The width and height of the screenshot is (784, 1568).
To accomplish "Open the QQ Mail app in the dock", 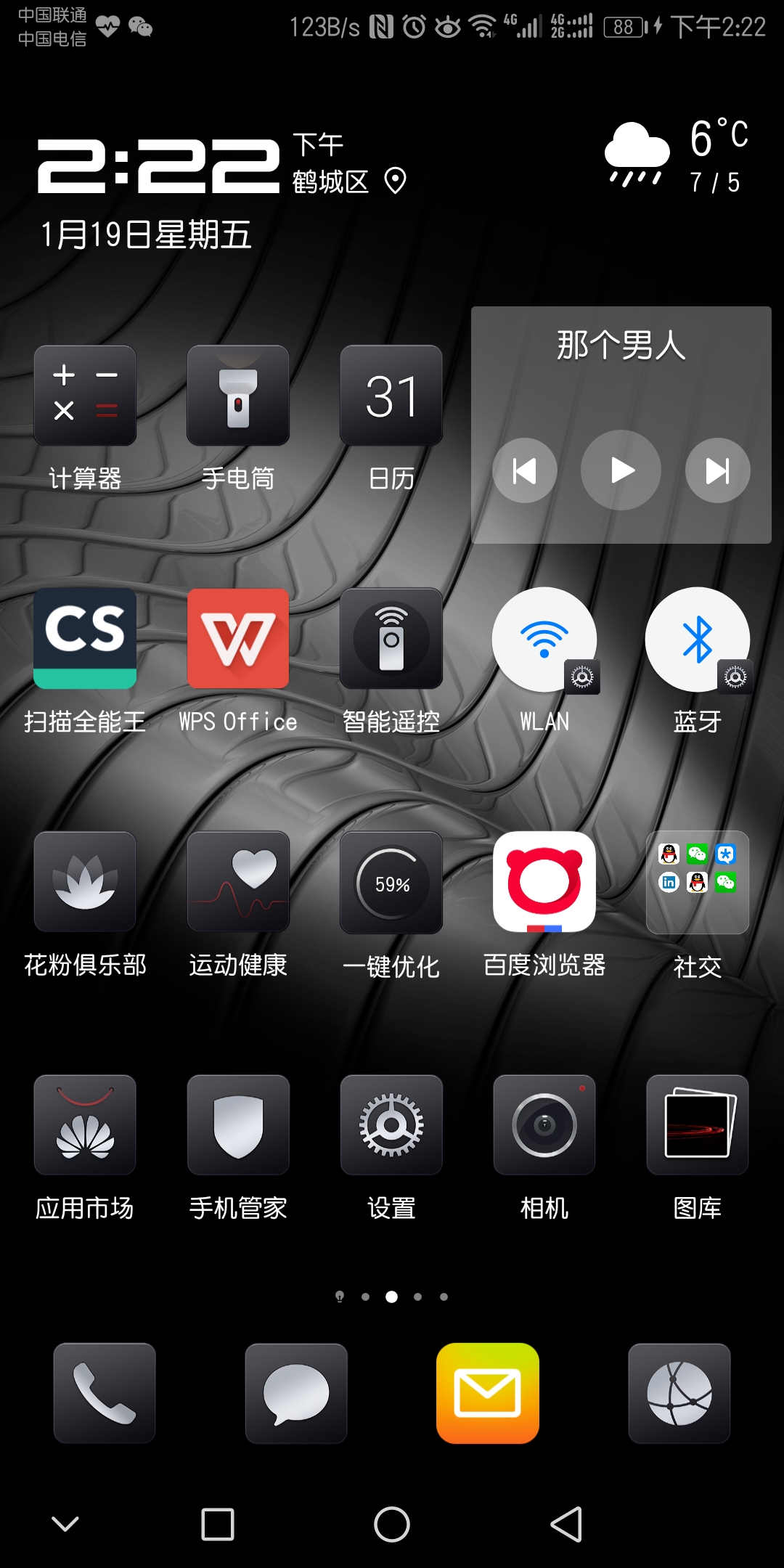I will [x=488, y=1394].
